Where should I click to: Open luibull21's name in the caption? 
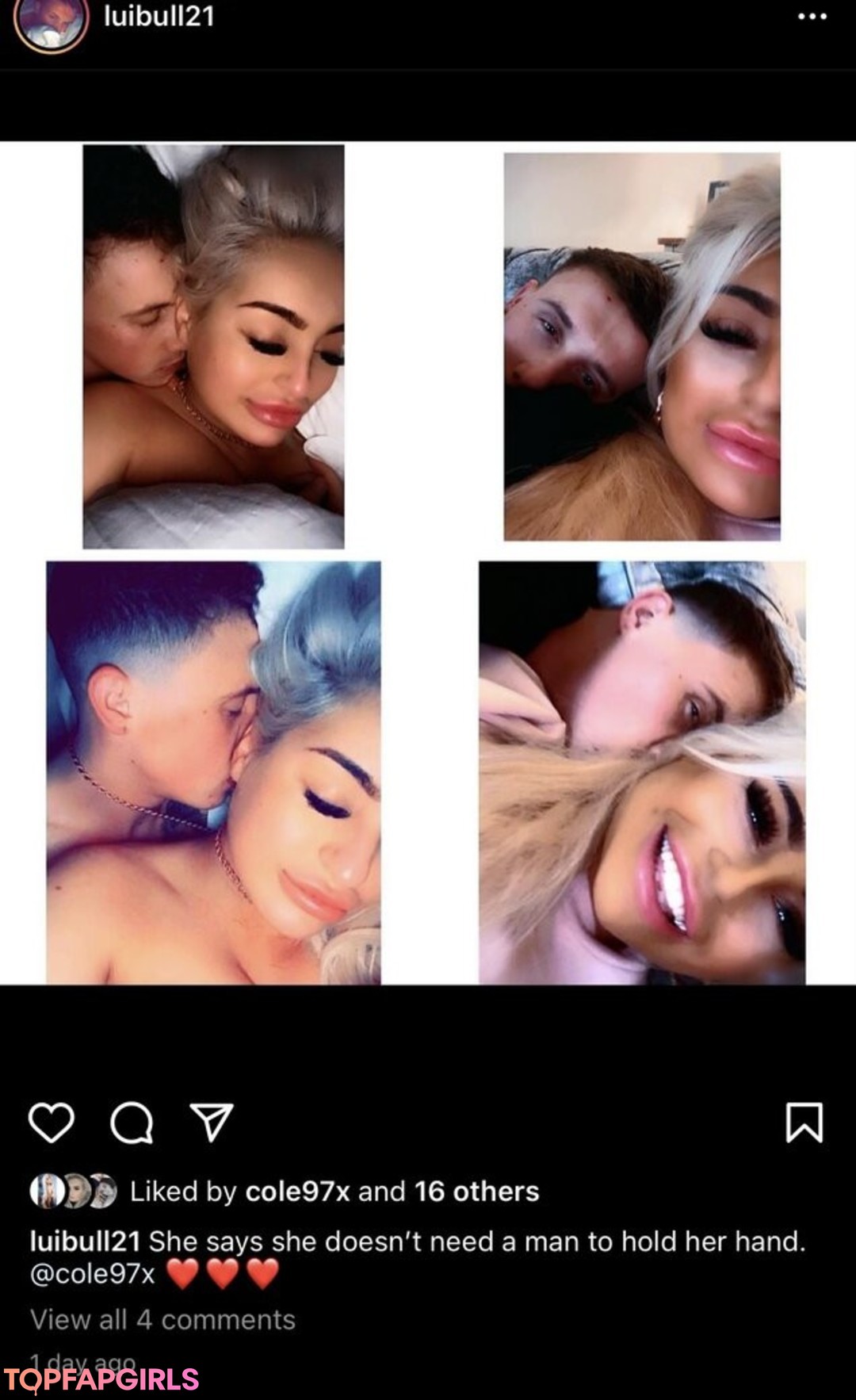tap(85, 1241)
